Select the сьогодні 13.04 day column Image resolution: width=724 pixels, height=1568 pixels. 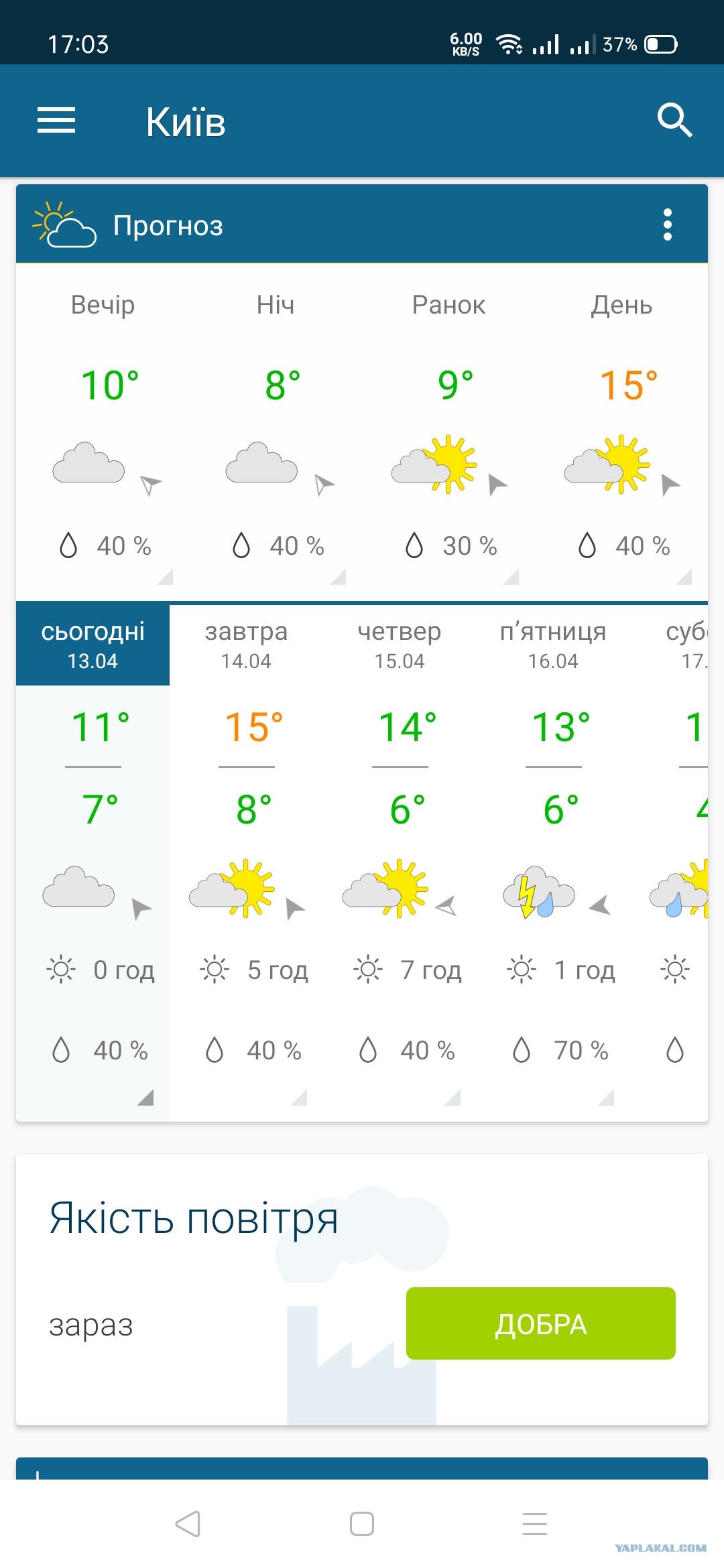tap(93, 645)
